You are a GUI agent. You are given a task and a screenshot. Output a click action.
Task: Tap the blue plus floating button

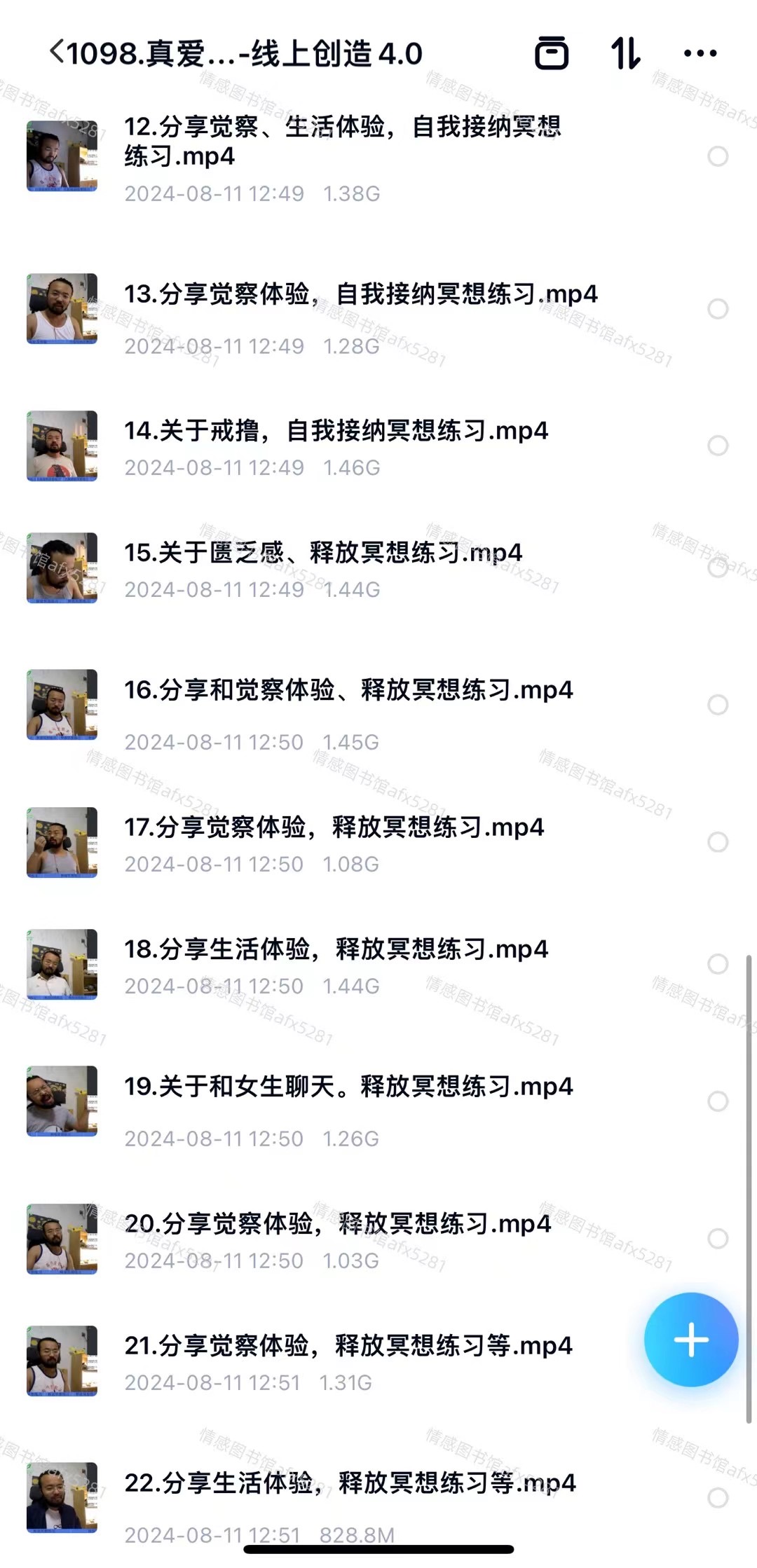coord(690,1339)
